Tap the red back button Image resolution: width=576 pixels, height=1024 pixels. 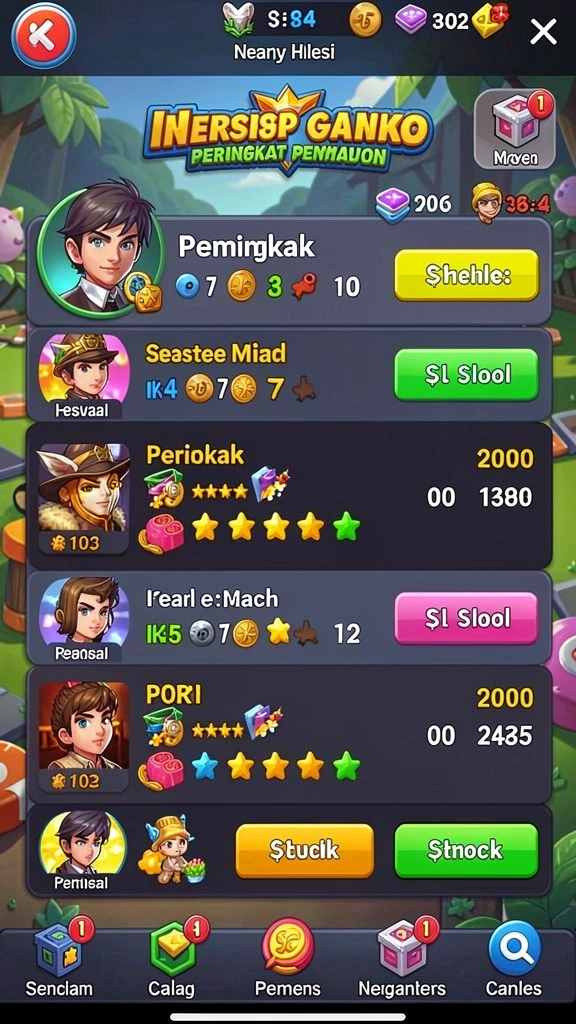[x=44, y=35]
